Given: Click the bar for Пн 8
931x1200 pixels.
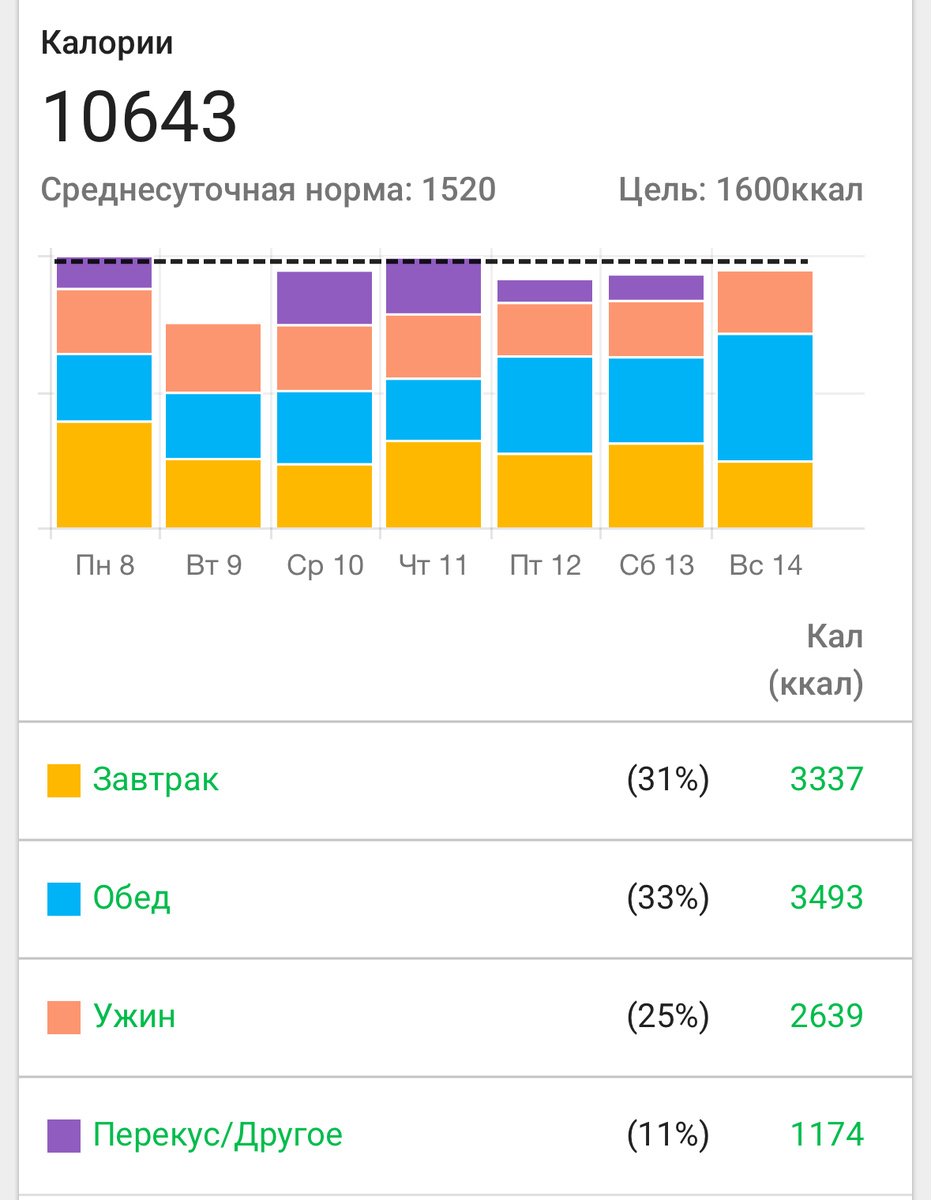Looking at the screenshot, I should click(x=104, y=400).
